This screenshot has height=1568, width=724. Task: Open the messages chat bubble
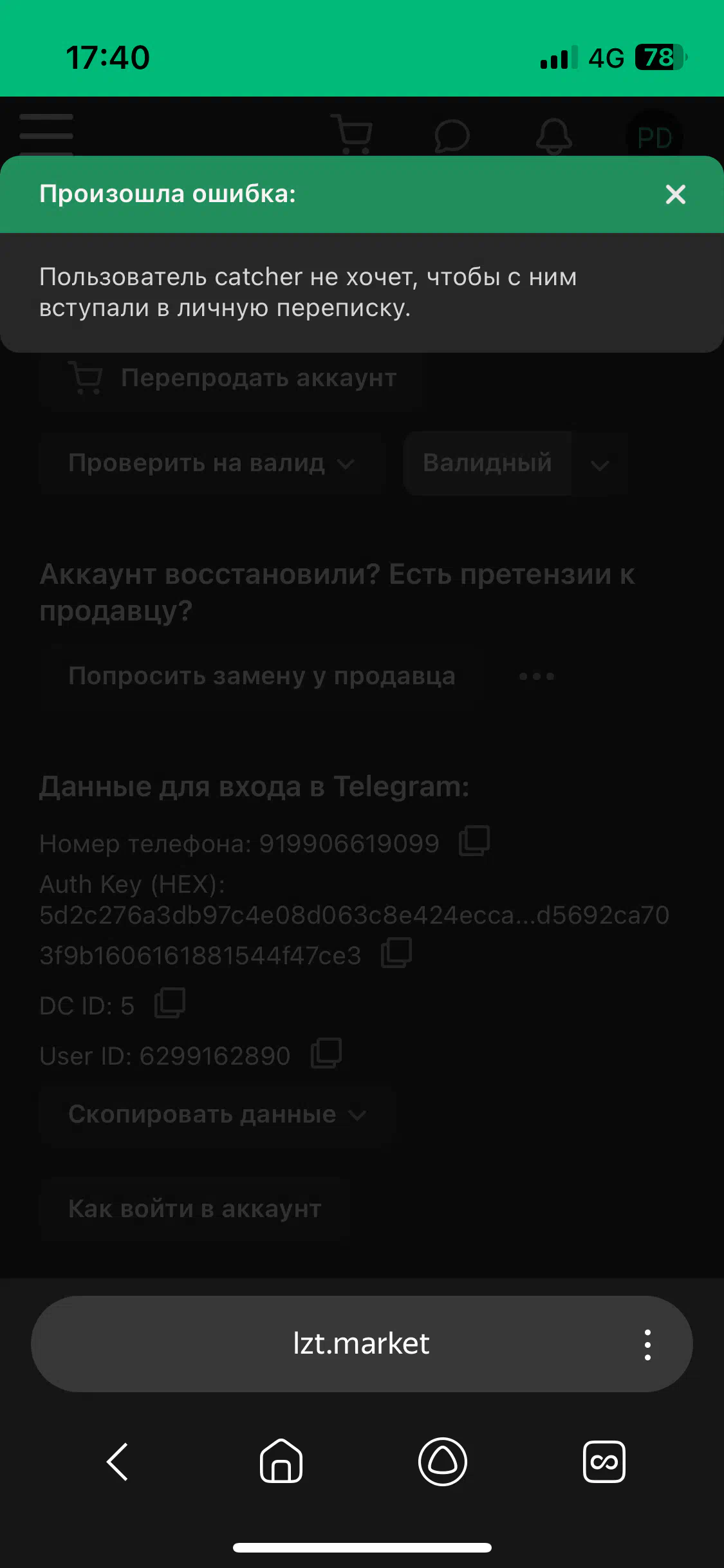452,136
